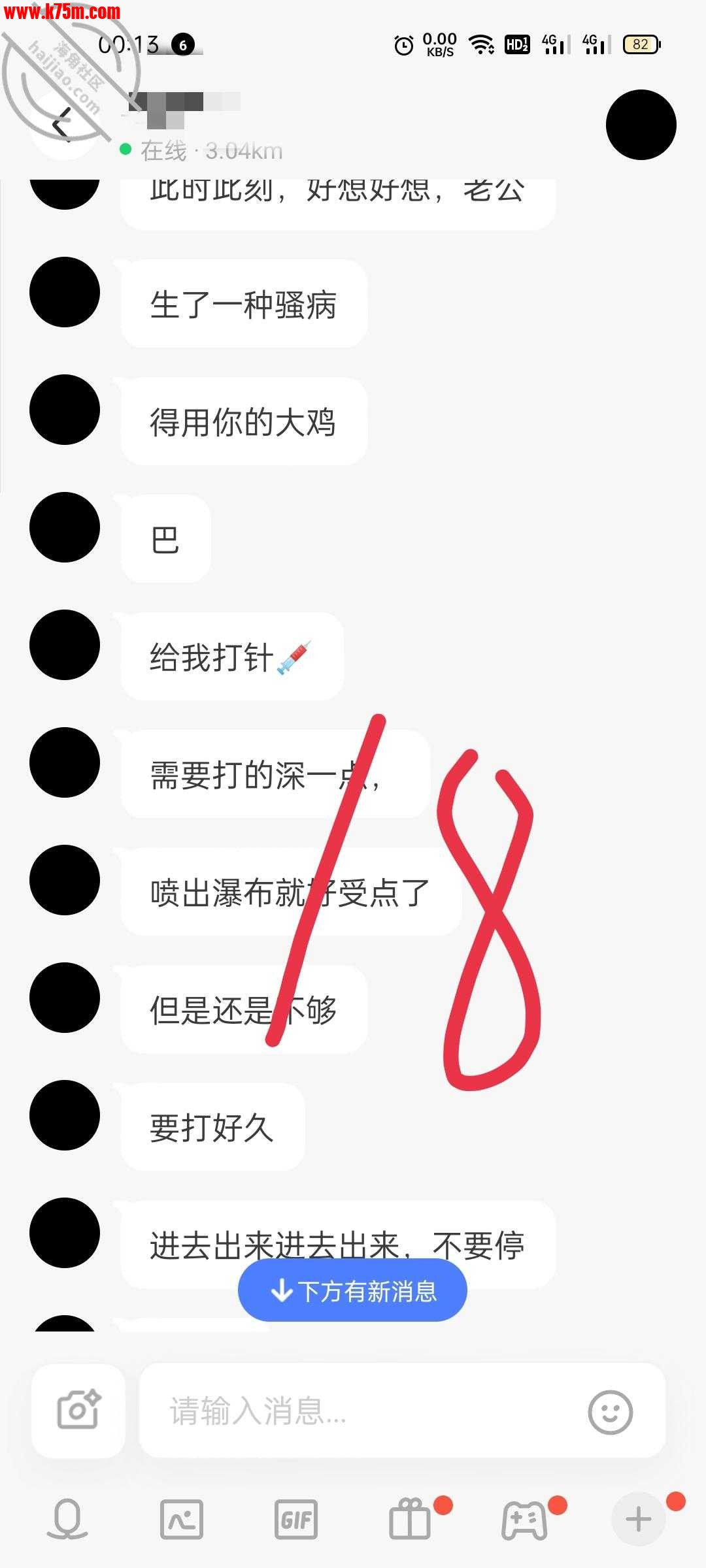This screenshot has height=1568, width=706.
Task: Open the camera to send a photo
Action: (78, 1410)
